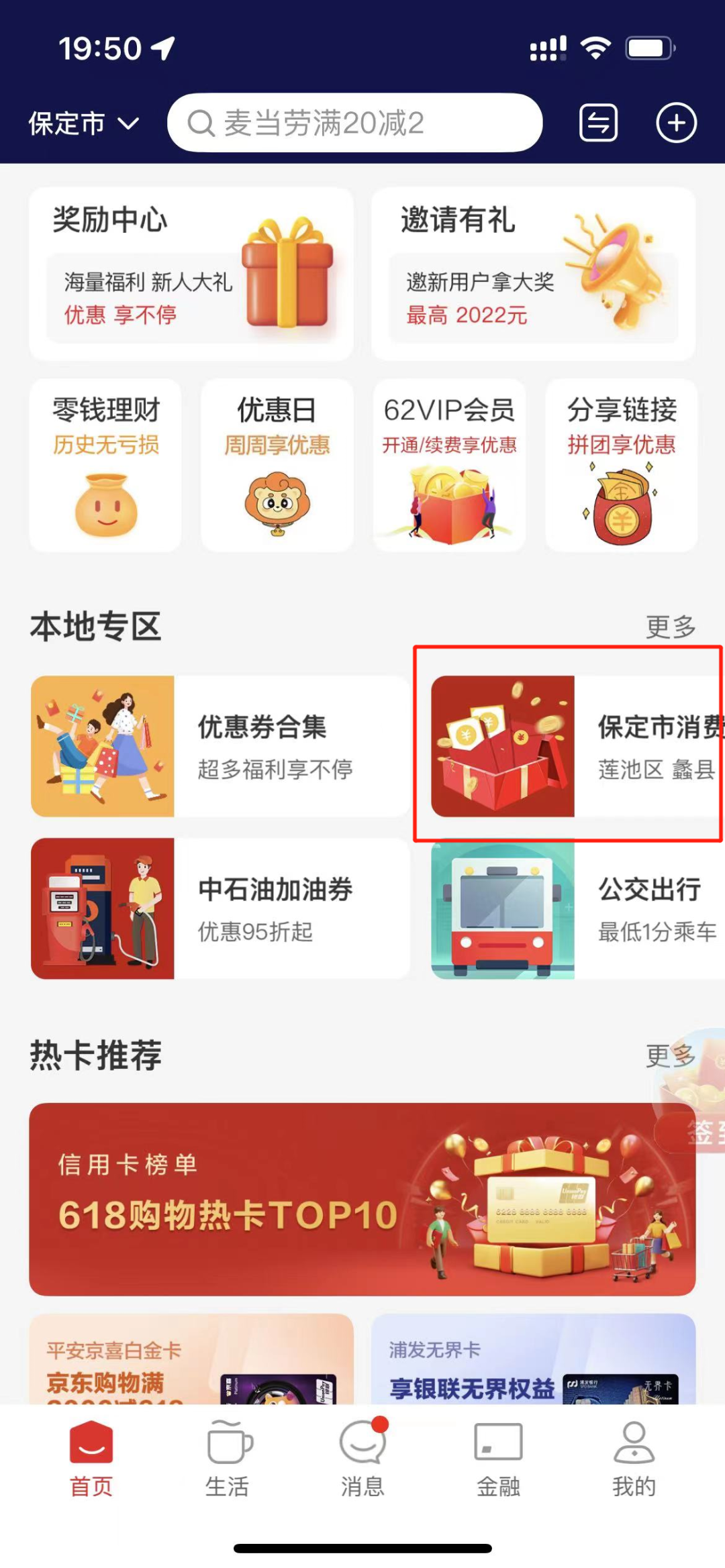Open the 62VIP会员 tile
Viewport: 725px width, 1568px height.
(x=449, y=465)
